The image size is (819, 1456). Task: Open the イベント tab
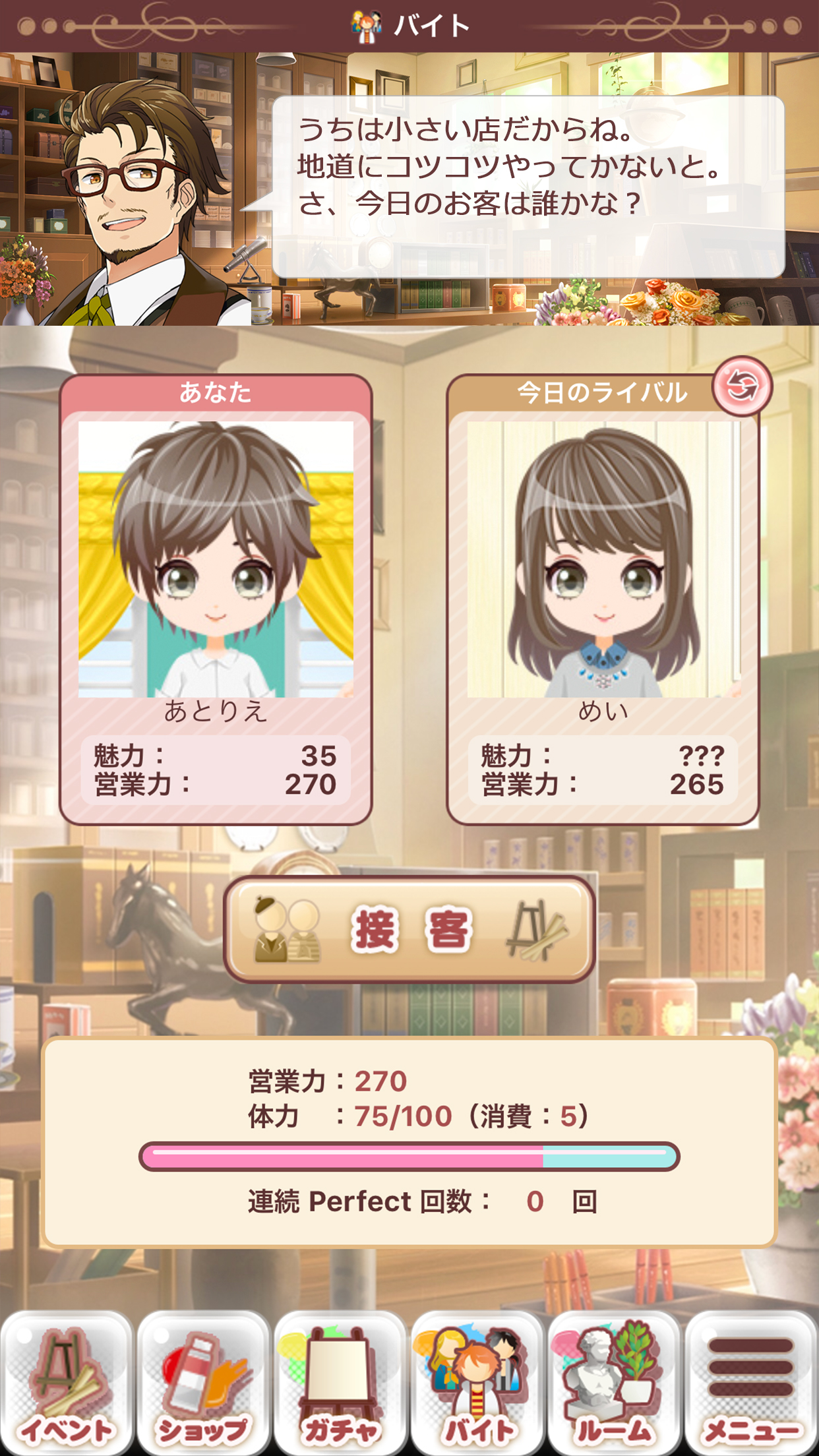(67, 1383)
